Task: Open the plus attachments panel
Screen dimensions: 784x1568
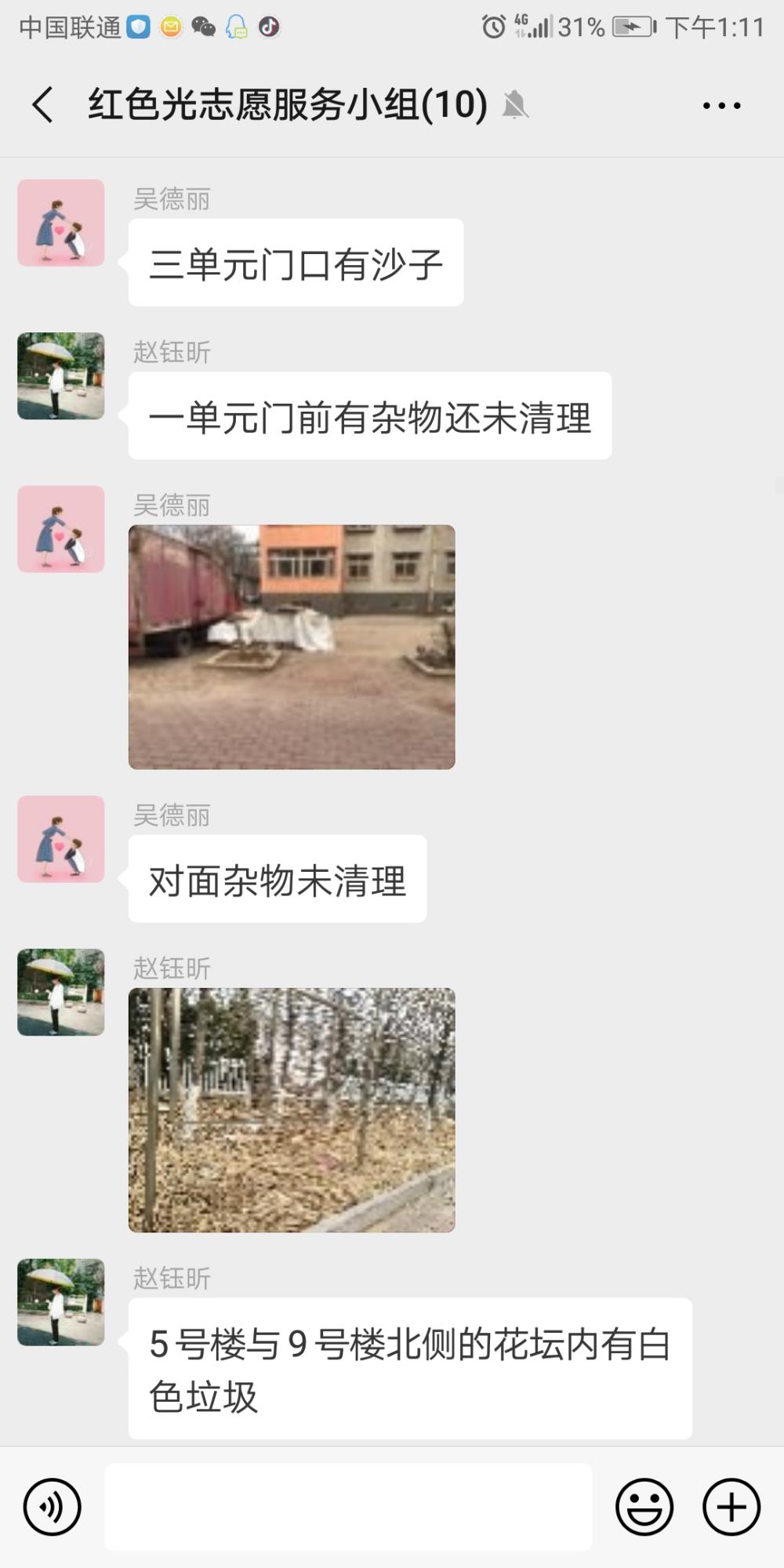Action: [x=731, y=1507]
